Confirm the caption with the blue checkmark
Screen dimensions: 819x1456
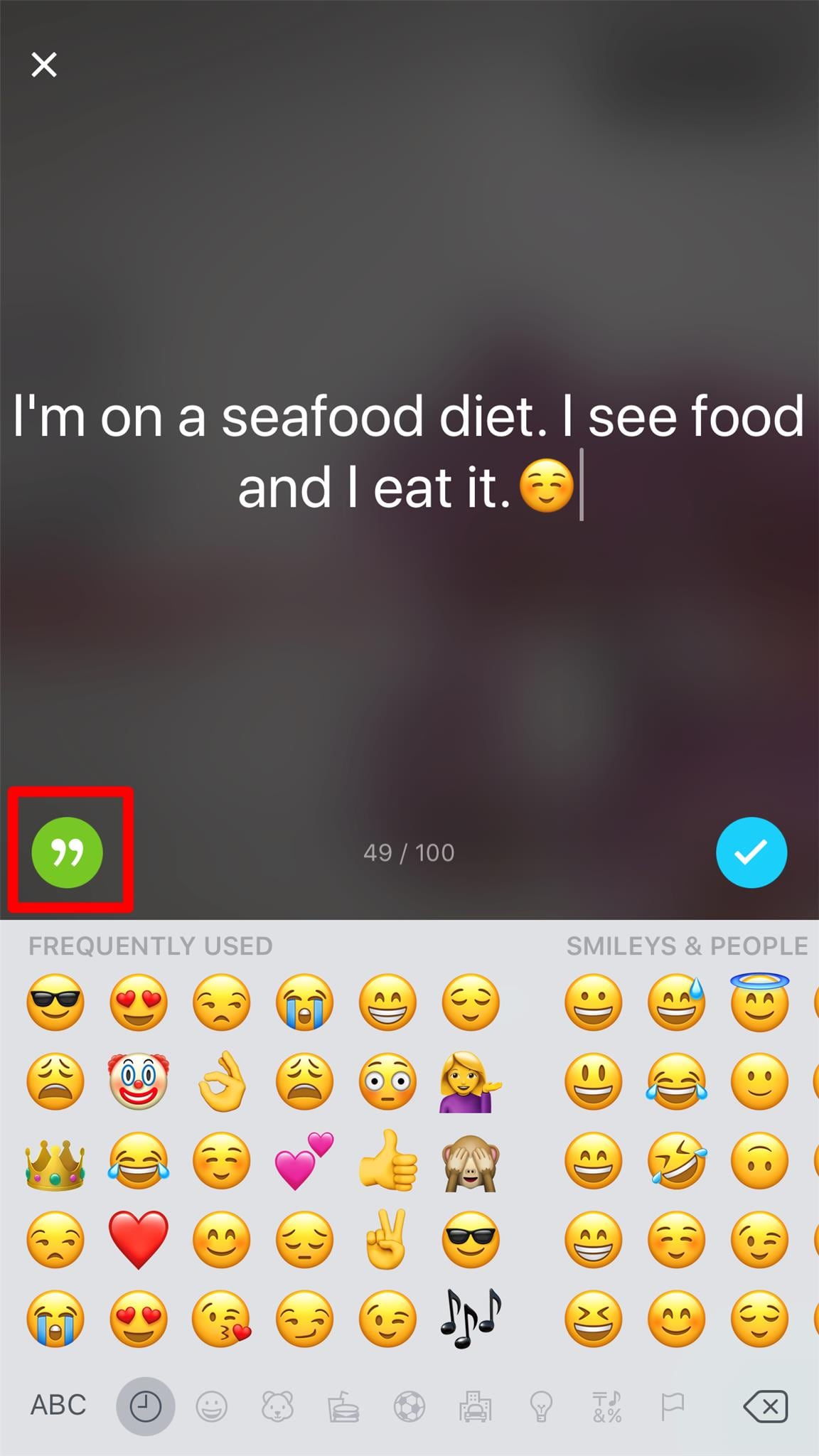[752, 853]
